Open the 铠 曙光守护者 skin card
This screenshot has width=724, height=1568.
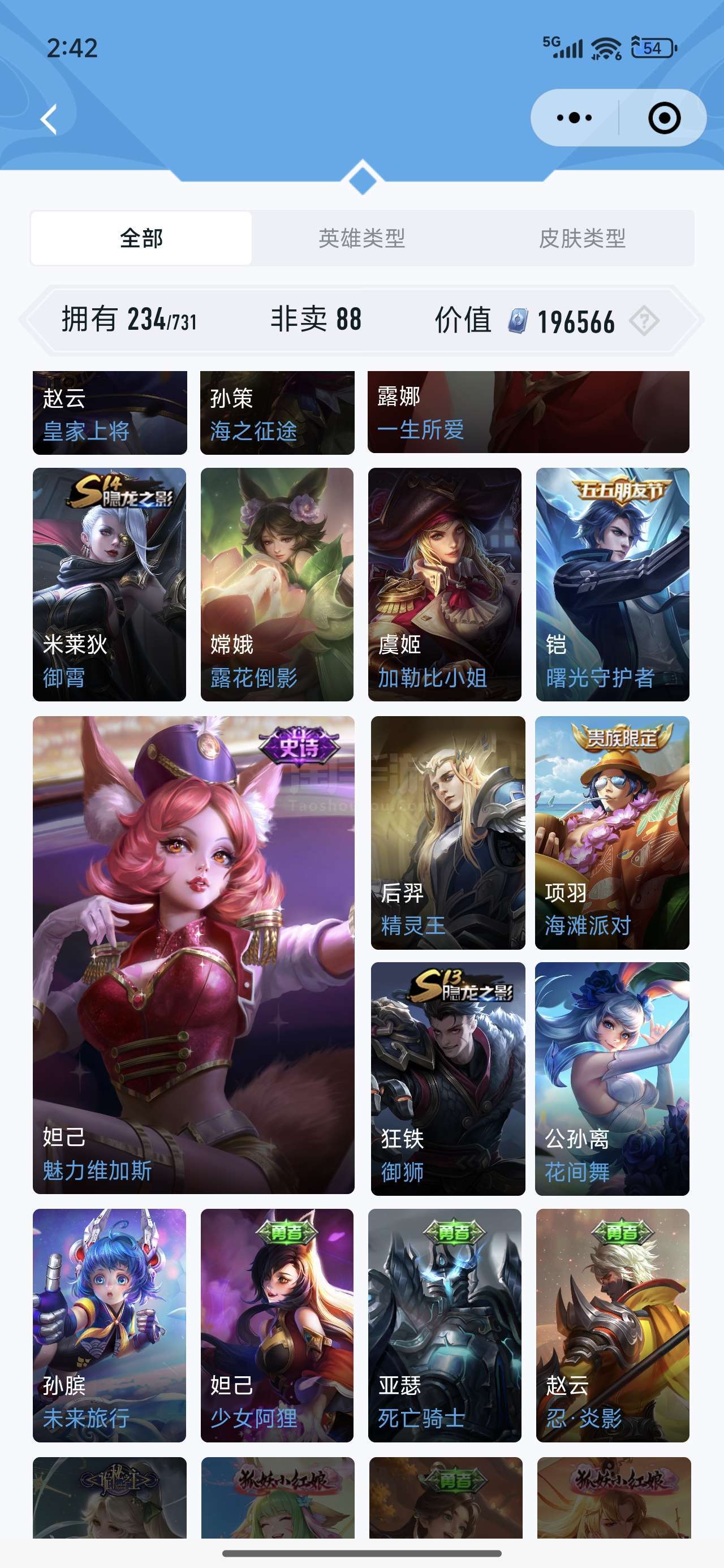click(x=613, y=584)
